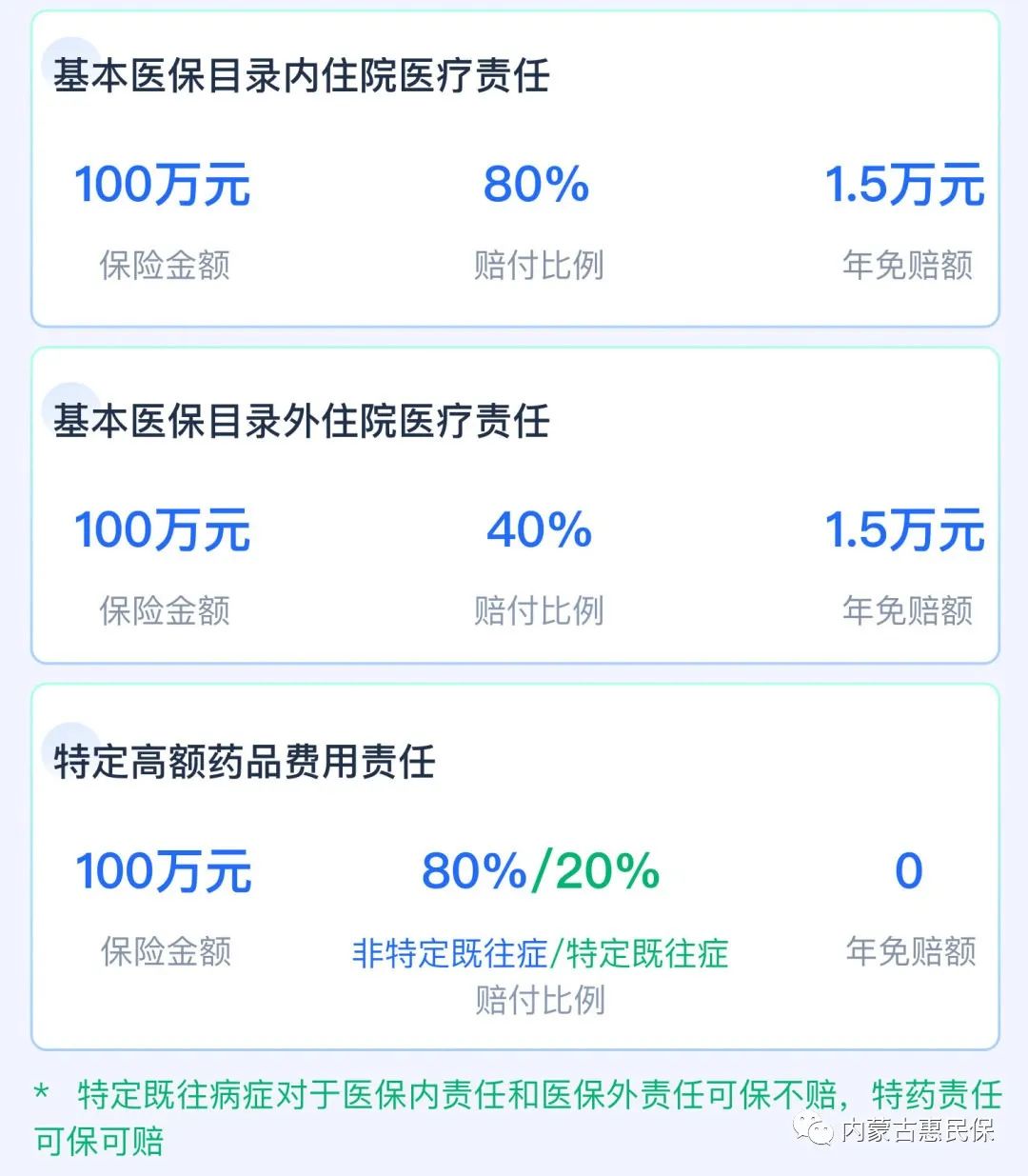1028x1176 pixels.
Task: Expand the 基本医保目录内住院医疗责任 card
Action: (x=302, y=71)
